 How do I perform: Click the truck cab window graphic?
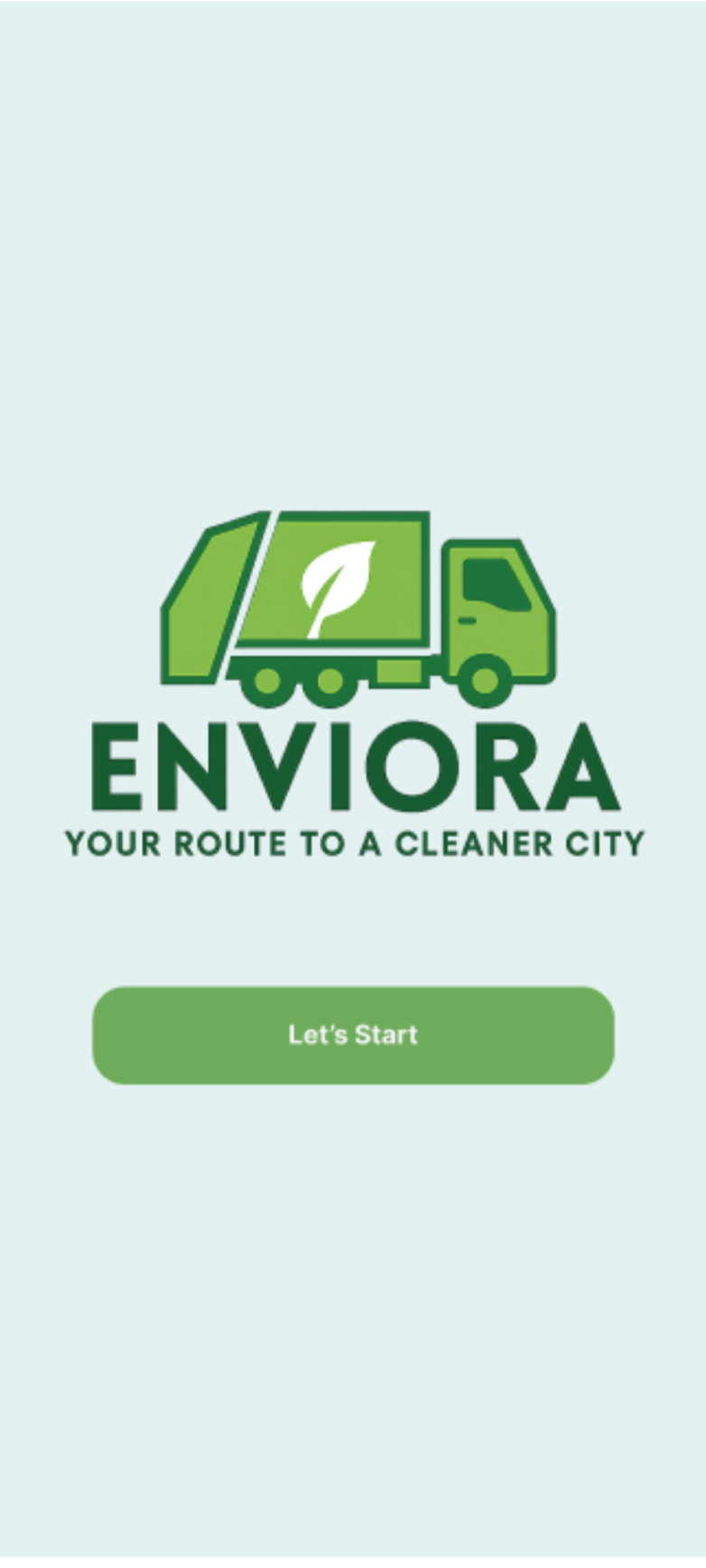[x=497, y=582]
